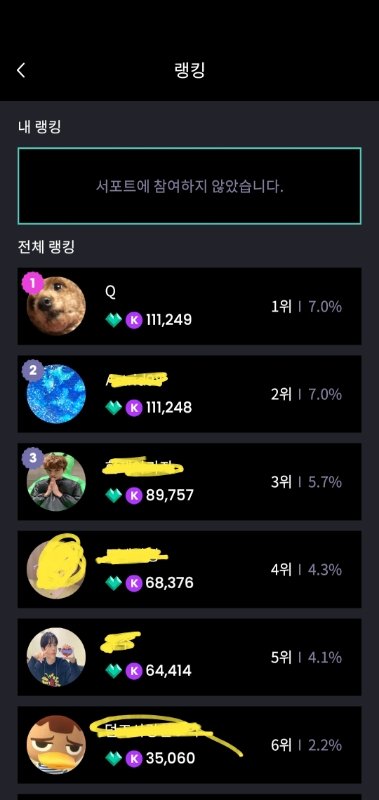This screenshot has height=800, width=379.
Task: View the 5위 row with 64,414 points
Action: click(189, 657)
